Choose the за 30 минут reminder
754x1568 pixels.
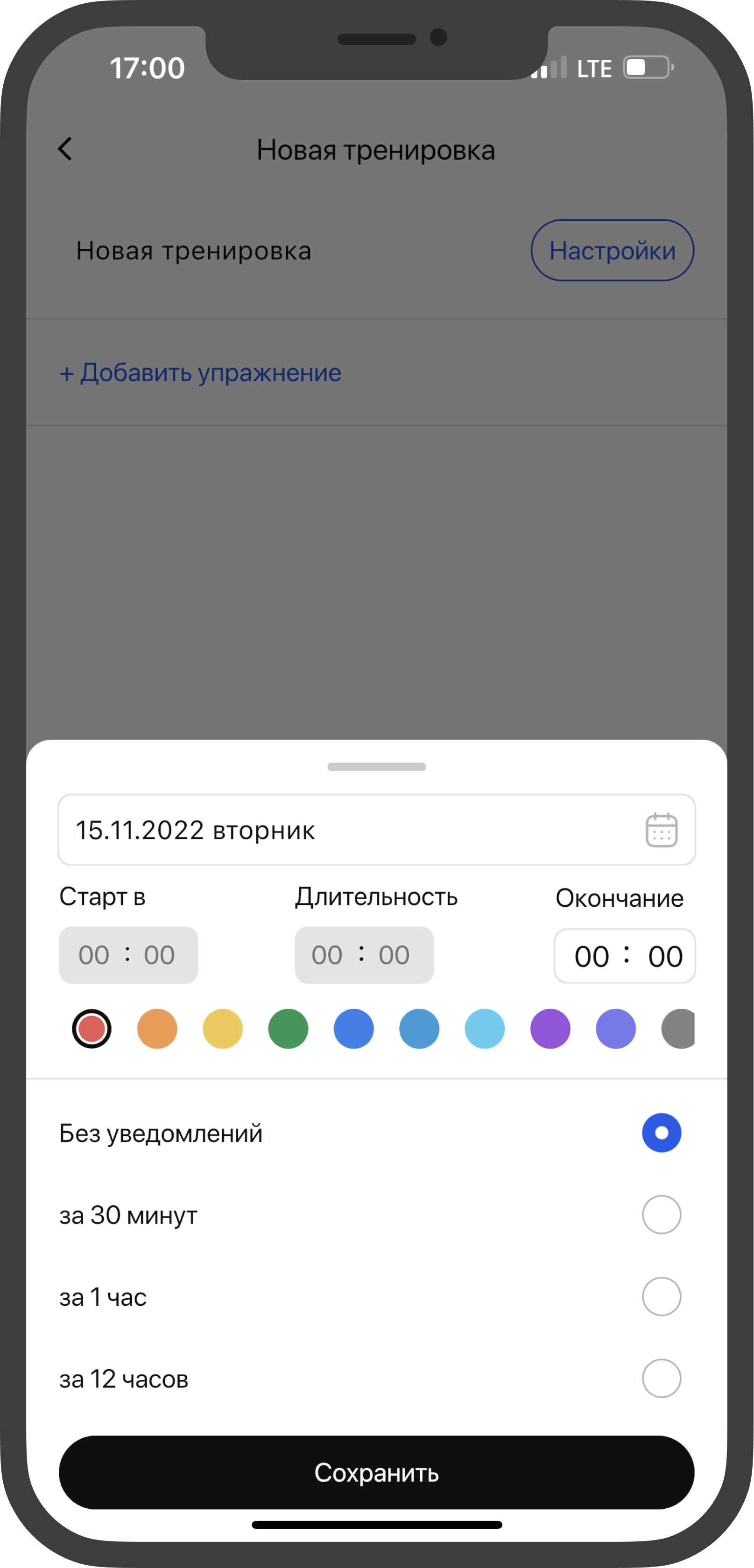coord(661,1215)
